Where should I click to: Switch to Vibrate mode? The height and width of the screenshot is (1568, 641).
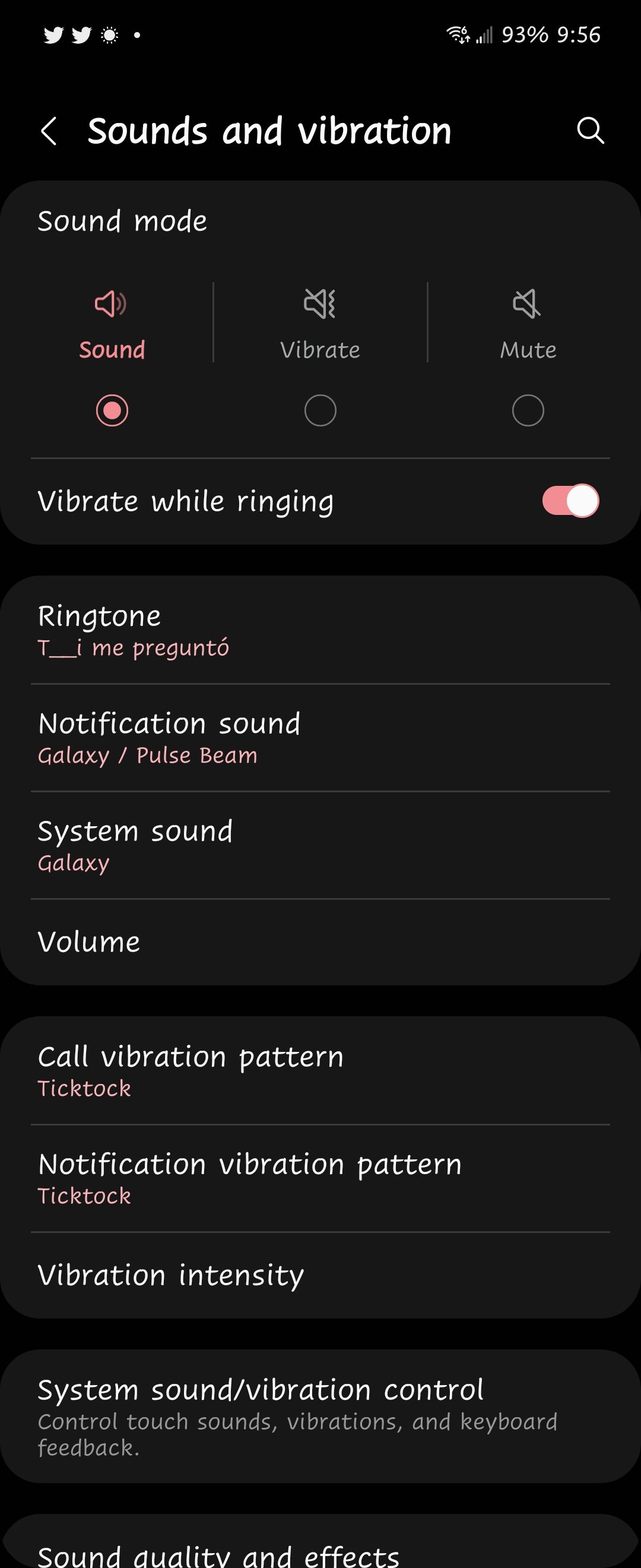[320, 410]
